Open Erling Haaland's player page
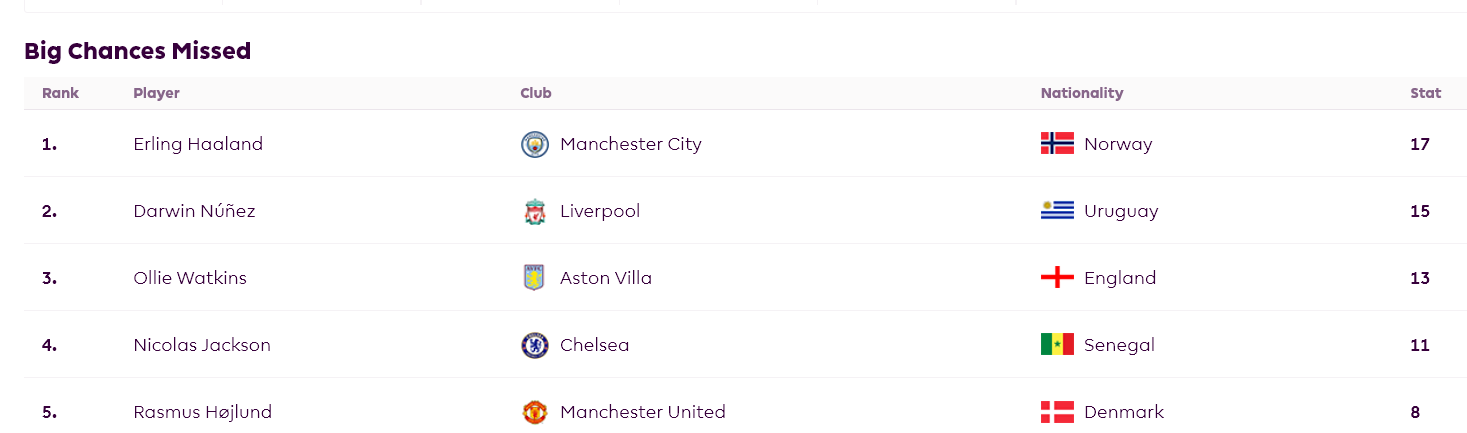This screenshot has width=1467, height=433. [x=198, y=144]
